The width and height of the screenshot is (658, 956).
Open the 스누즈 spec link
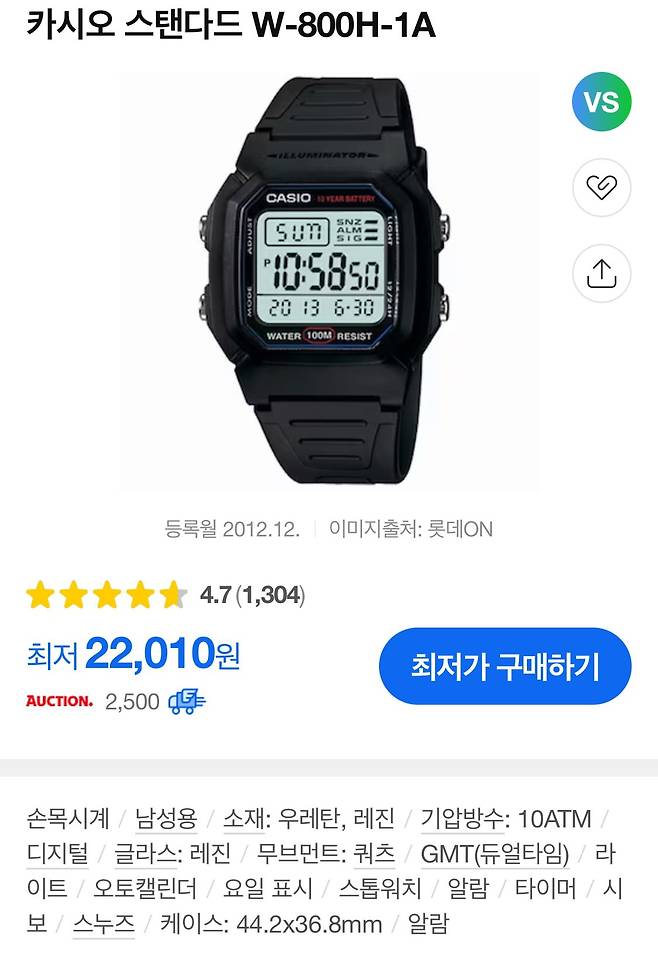(x=103, y=924)
